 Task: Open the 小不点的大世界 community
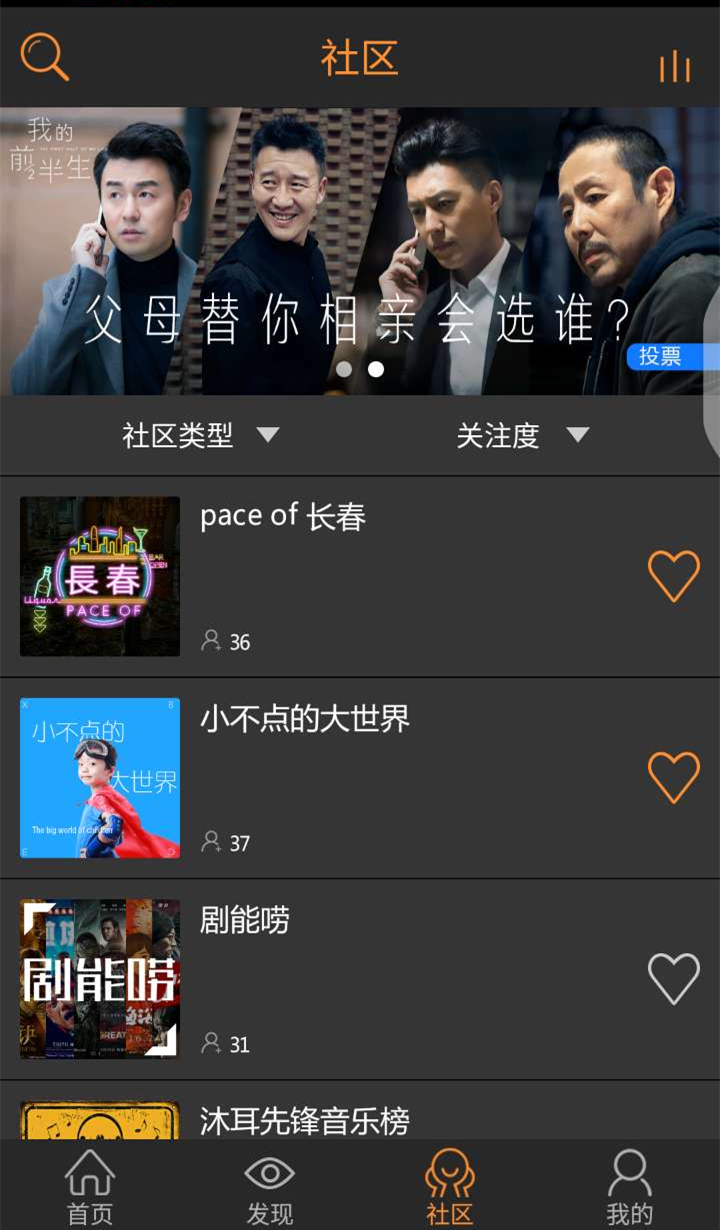pos(305,719)
